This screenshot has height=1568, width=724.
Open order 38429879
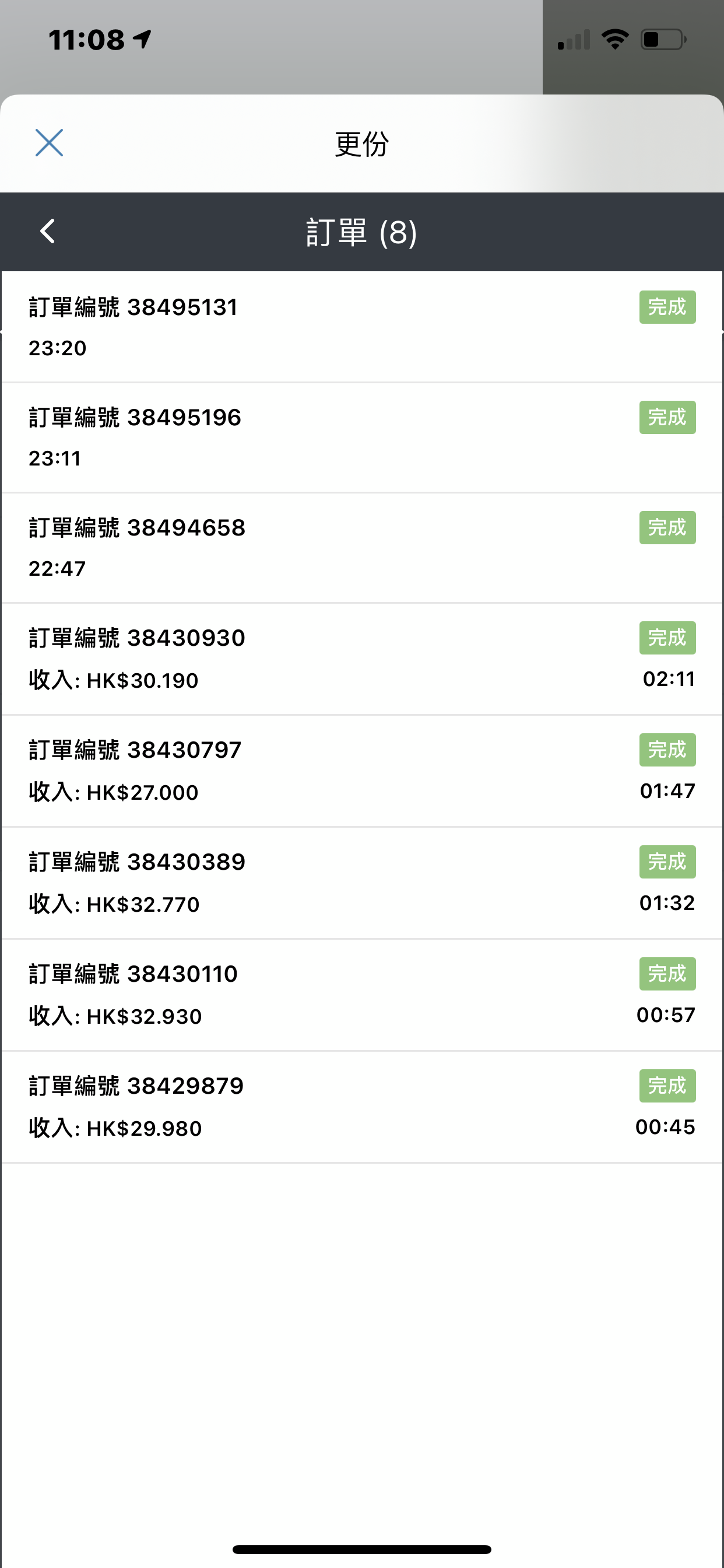click(362, 1107)
